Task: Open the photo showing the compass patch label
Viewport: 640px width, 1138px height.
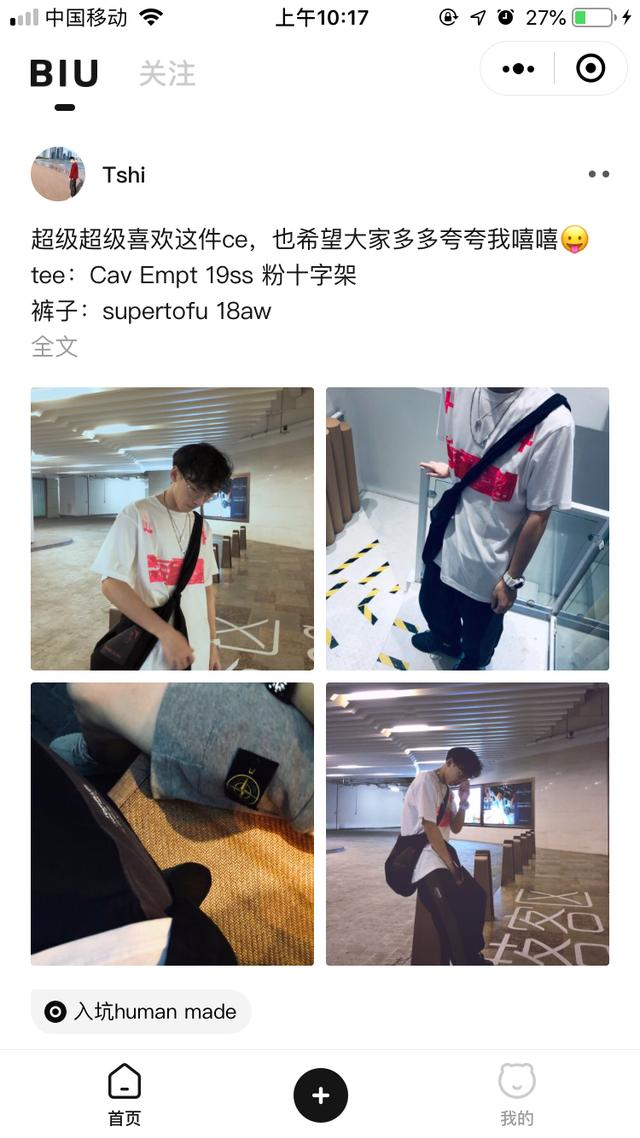Action: point(172,823)
